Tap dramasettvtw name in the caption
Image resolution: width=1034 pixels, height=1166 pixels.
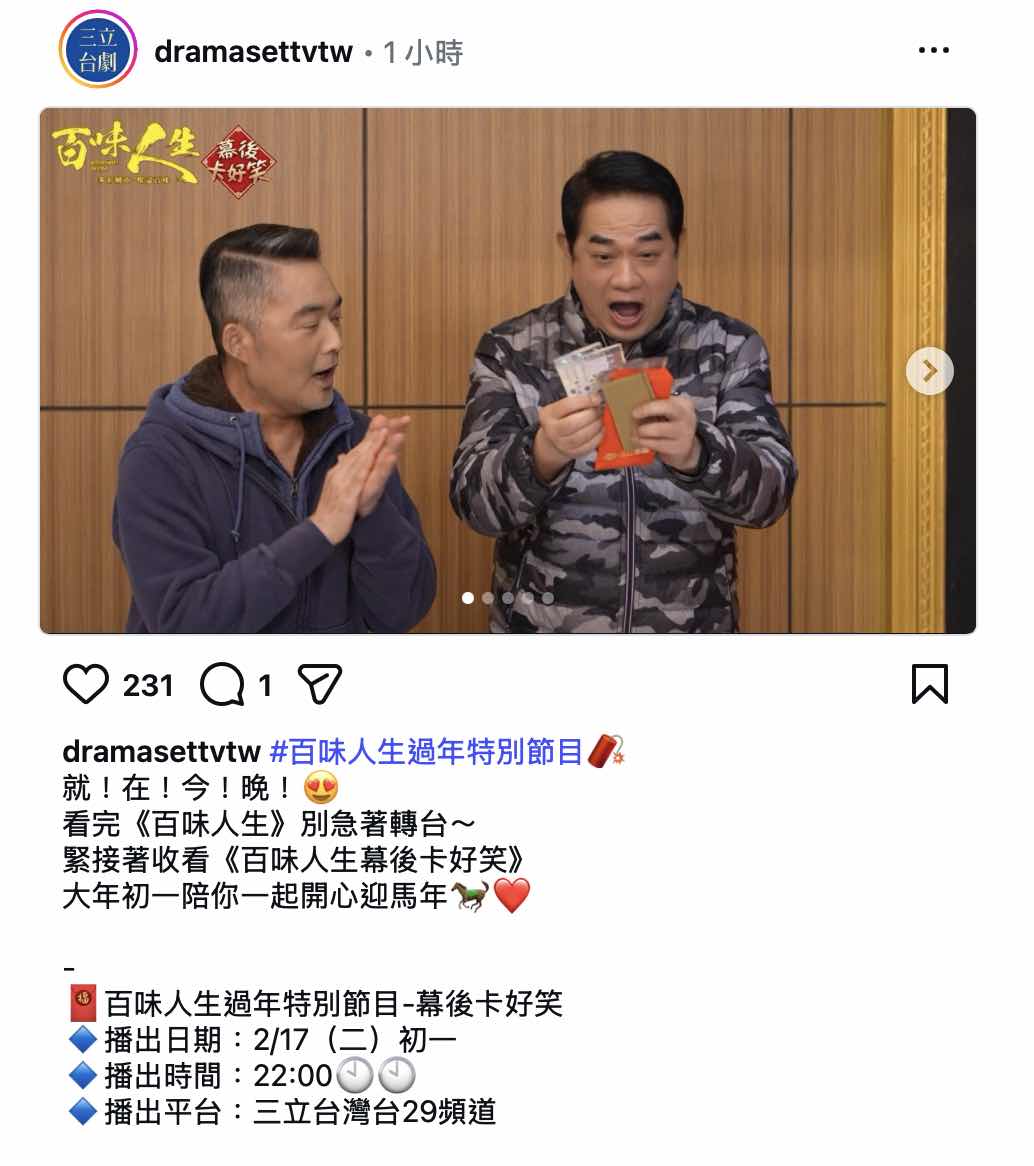[x=161, y=751]
